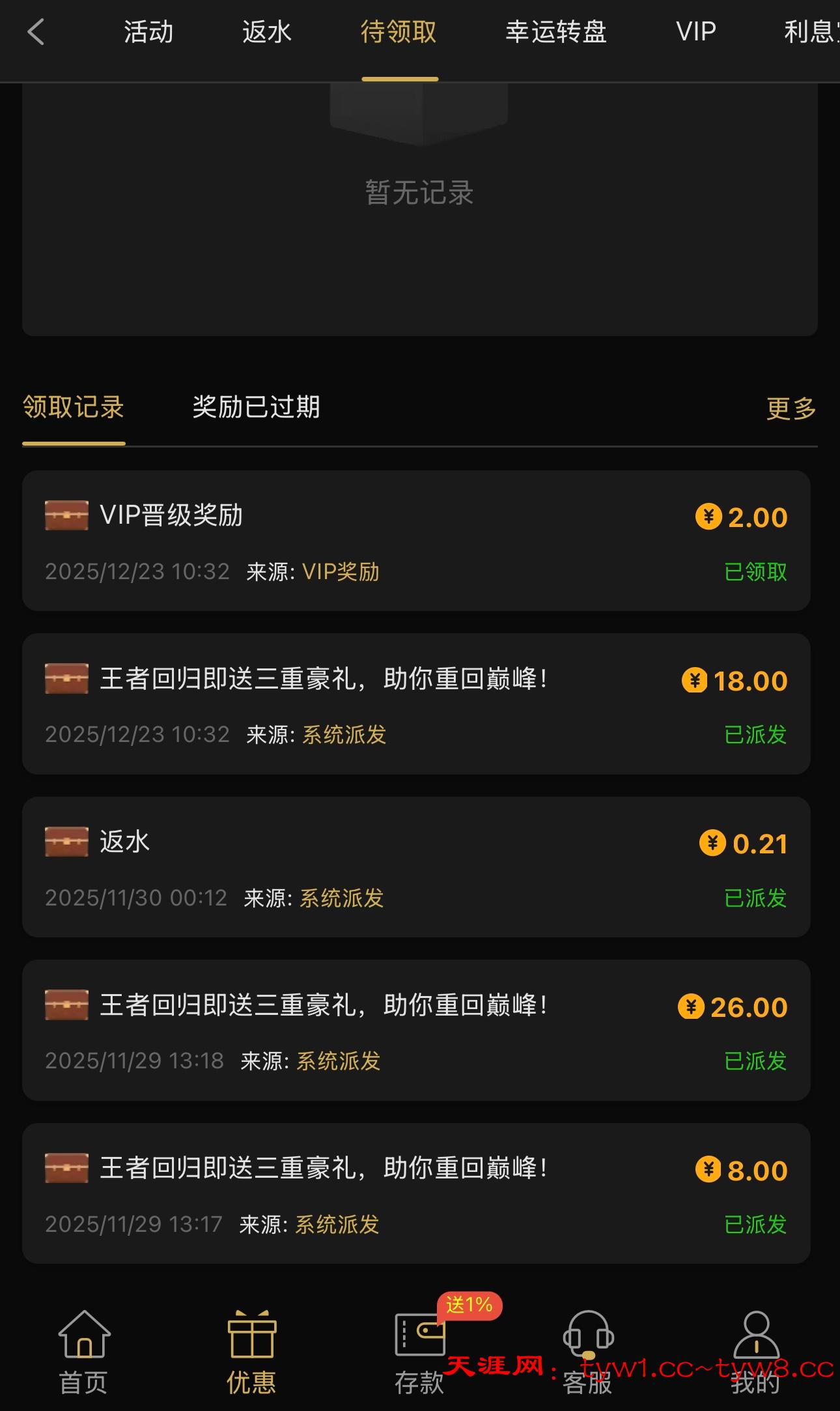Screen dimensions: 840x1411
Task: Select the 待领取 tab
Action: coord(399,32)
